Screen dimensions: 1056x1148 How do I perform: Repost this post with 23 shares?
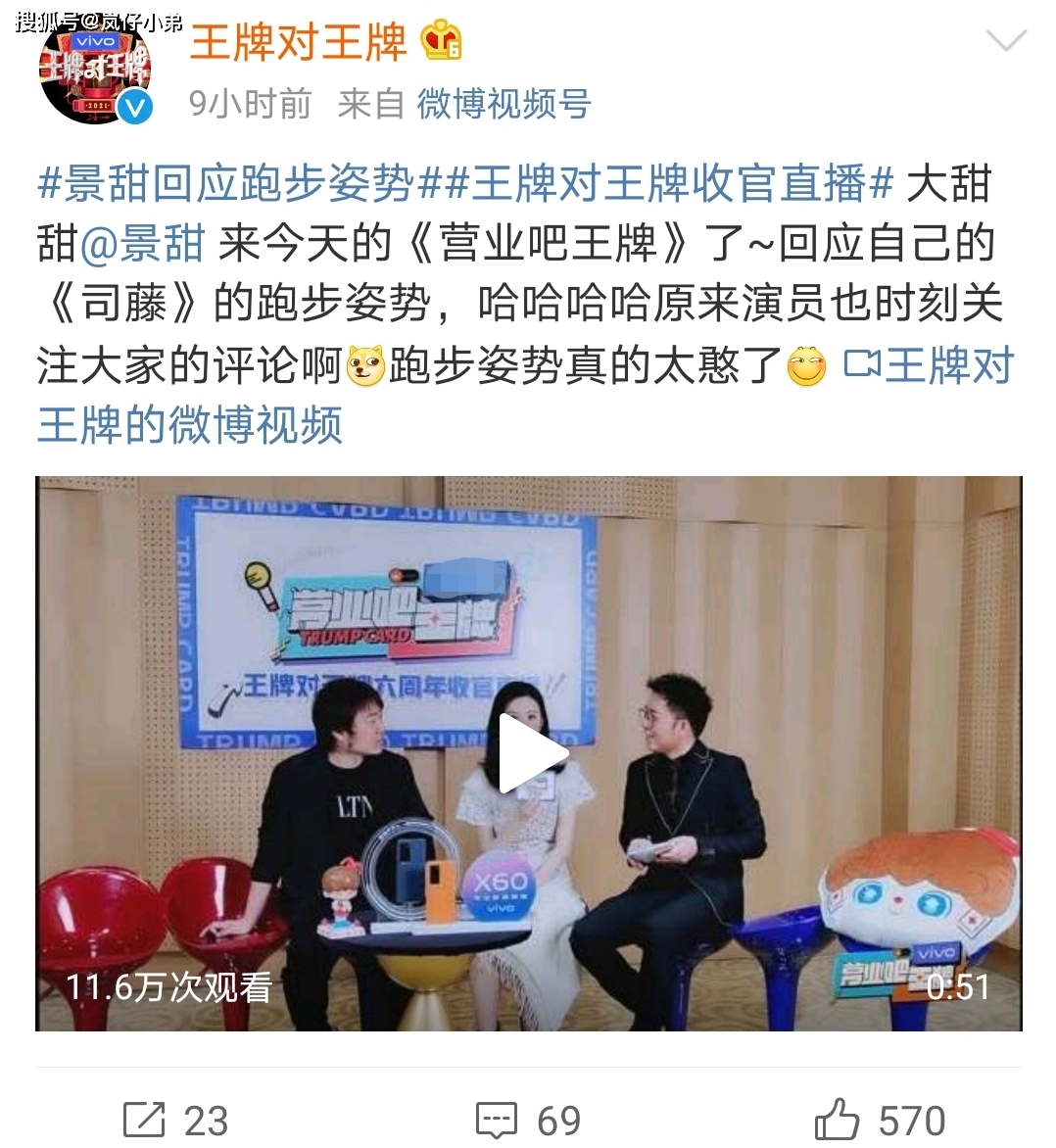[x=176, y=1119]
